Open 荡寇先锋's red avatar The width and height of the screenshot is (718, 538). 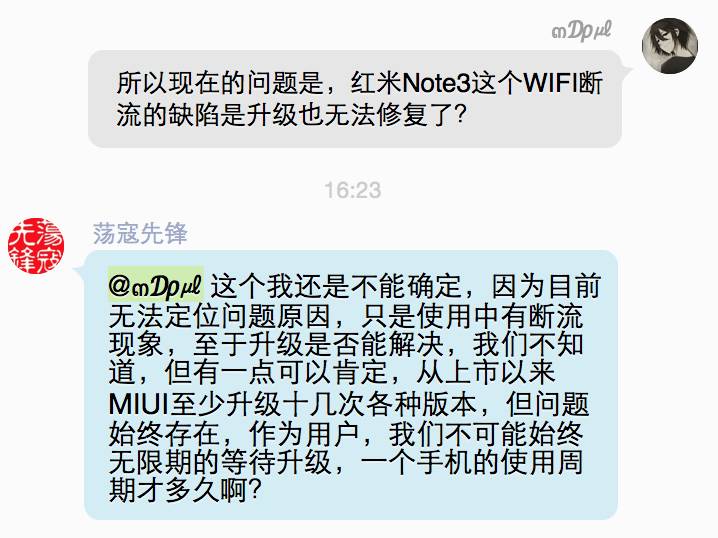click(35, 247)
